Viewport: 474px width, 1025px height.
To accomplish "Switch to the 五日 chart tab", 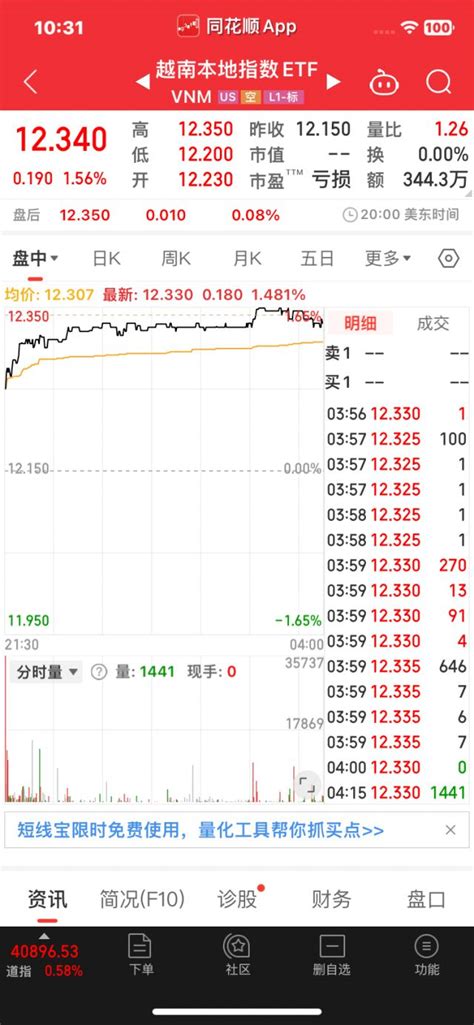I will click(x=317, y=259).
